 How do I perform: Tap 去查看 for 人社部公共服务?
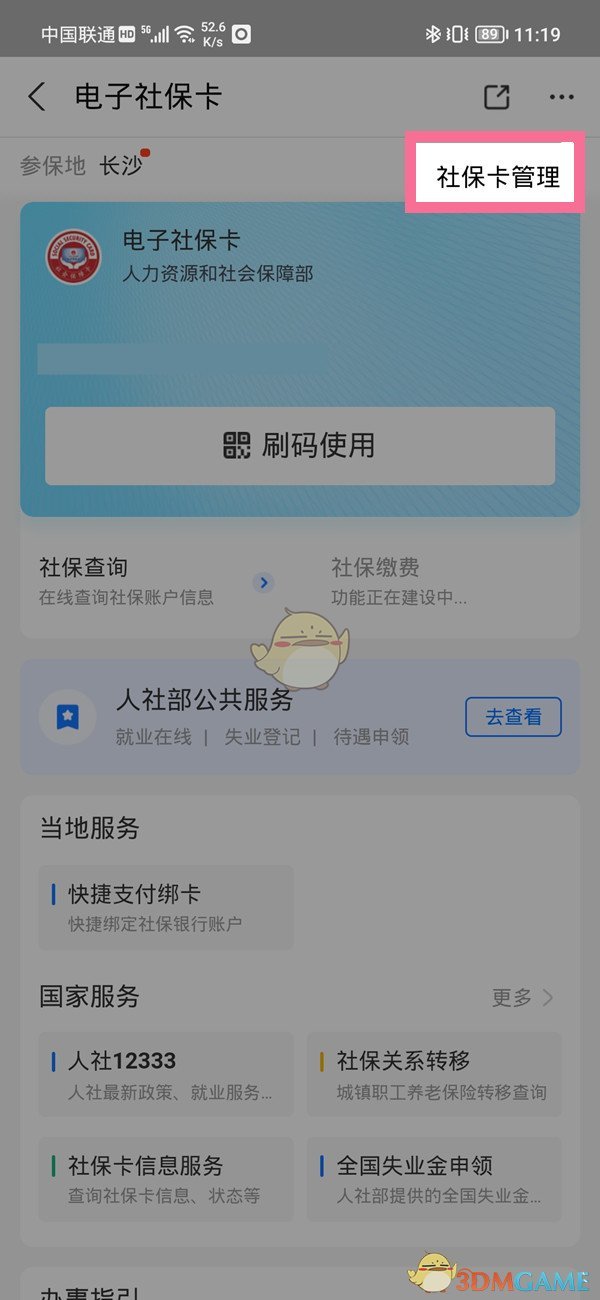tap(513, 716)
